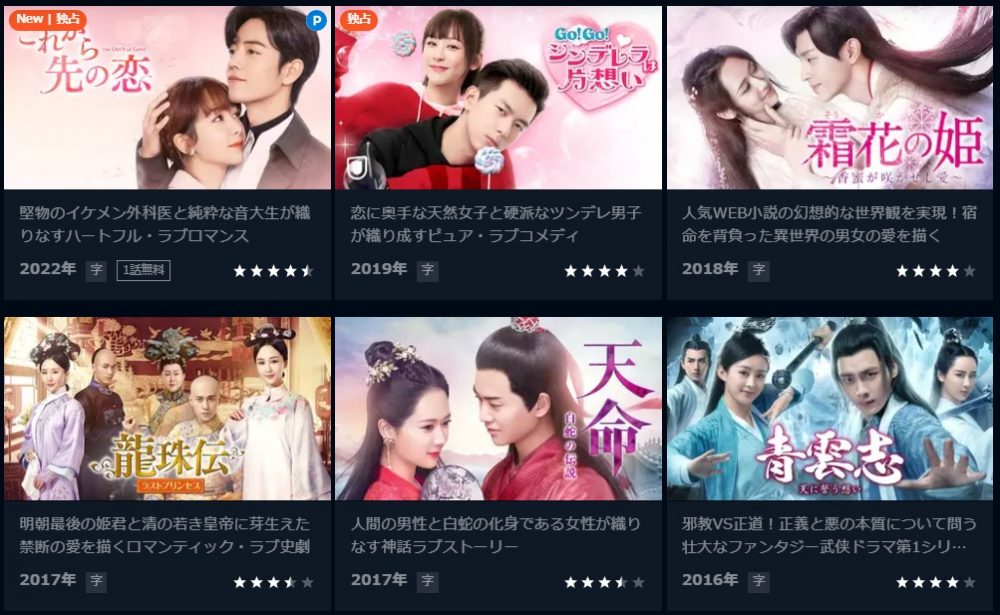Open the 龍珠伝 ラストプリンセス card
This screenshot has width=1000, height=615.
pos(167,408)
